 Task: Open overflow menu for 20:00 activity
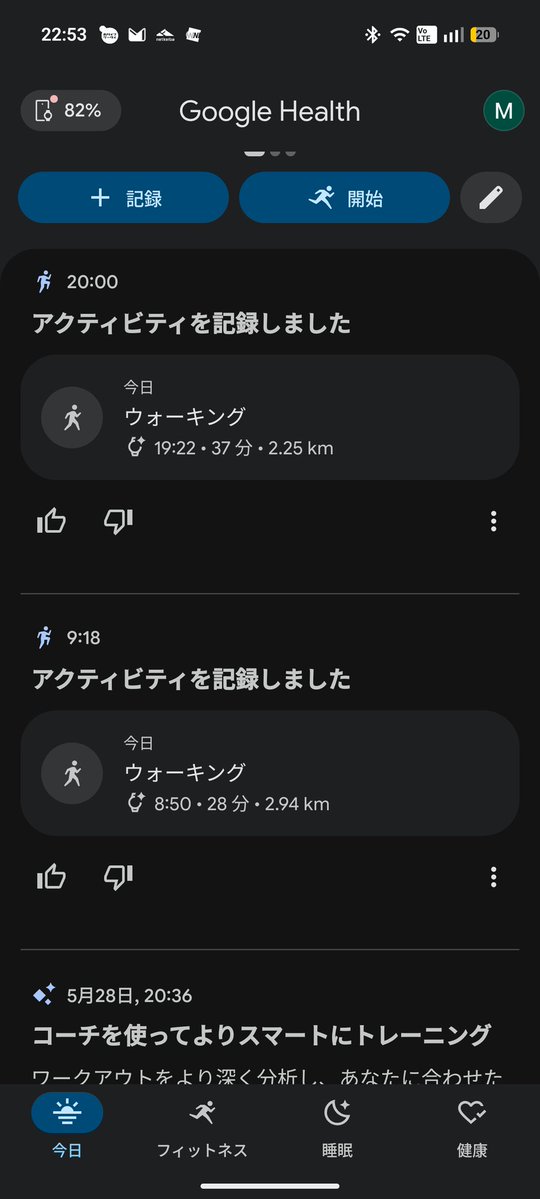coord(493,522)
